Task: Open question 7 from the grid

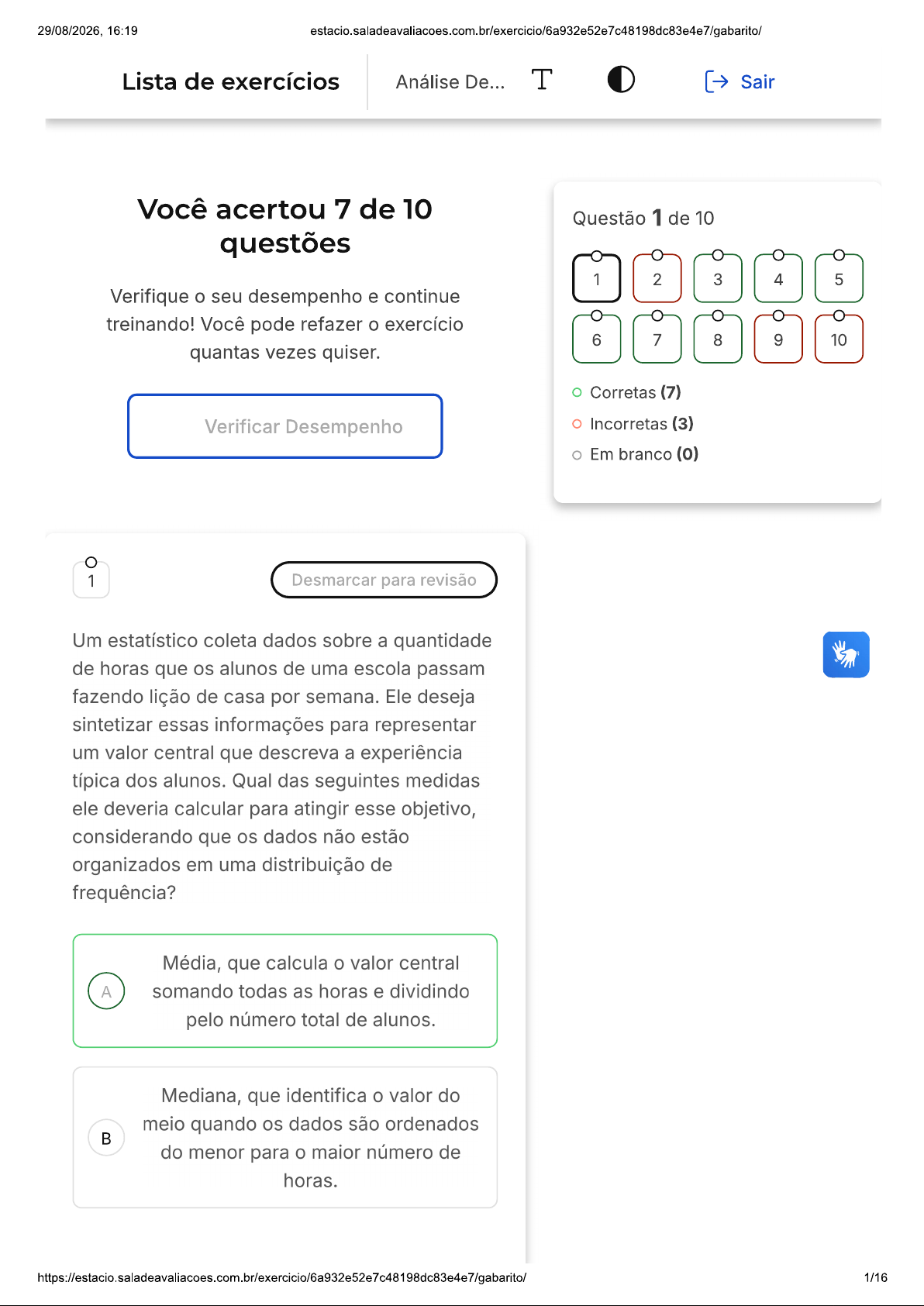Action: click(657, 339)
